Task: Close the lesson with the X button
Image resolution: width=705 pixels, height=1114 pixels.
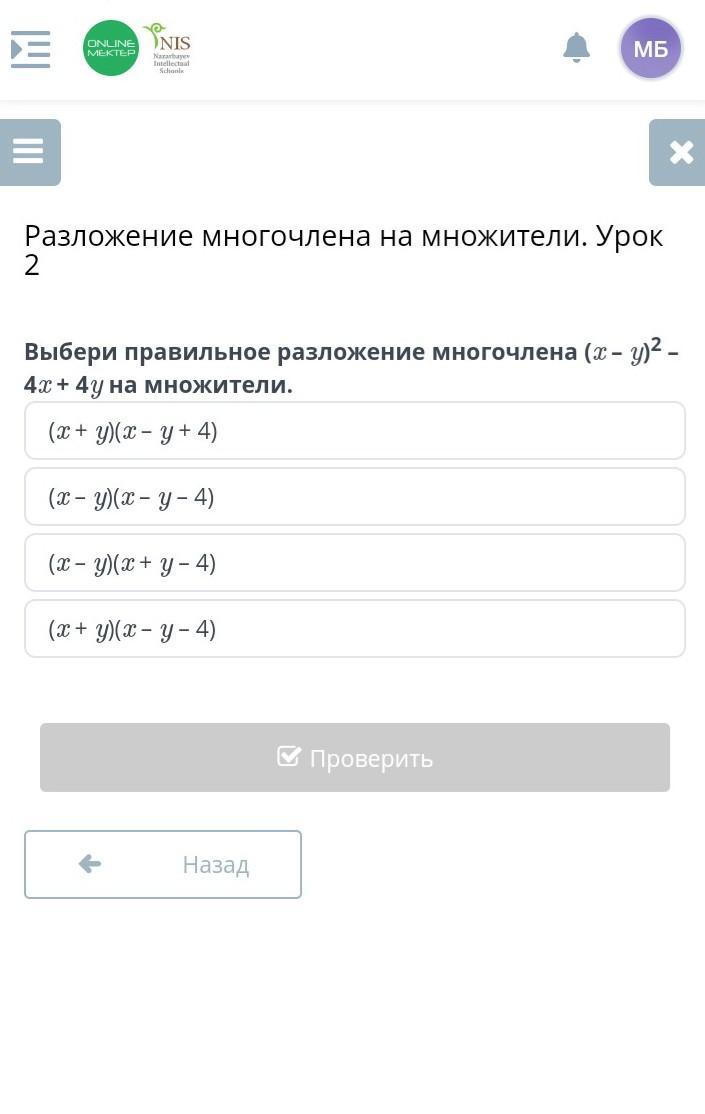Action: point(680,152)
